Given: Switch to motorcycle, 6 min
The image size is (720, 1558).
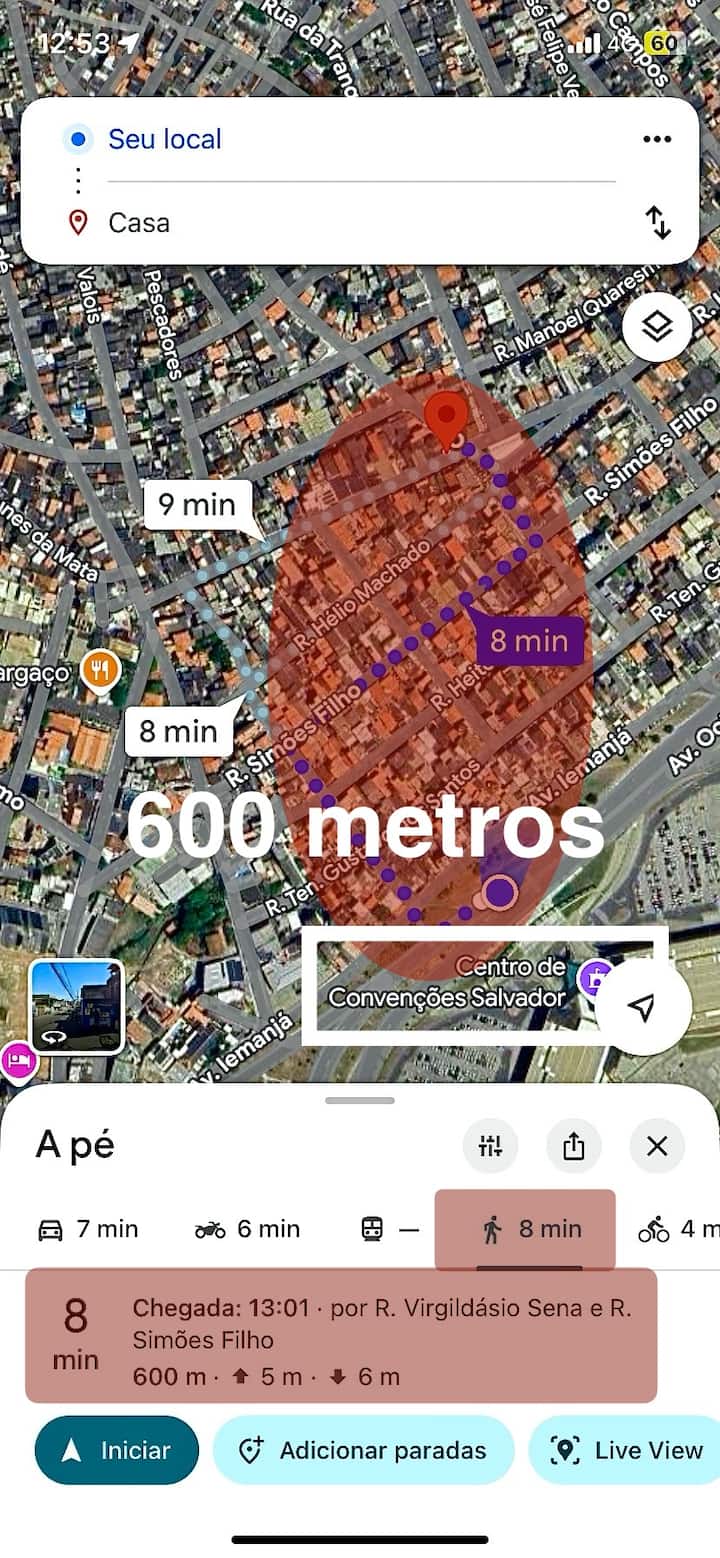Looking at the screenshot, I should [247, 1229].
